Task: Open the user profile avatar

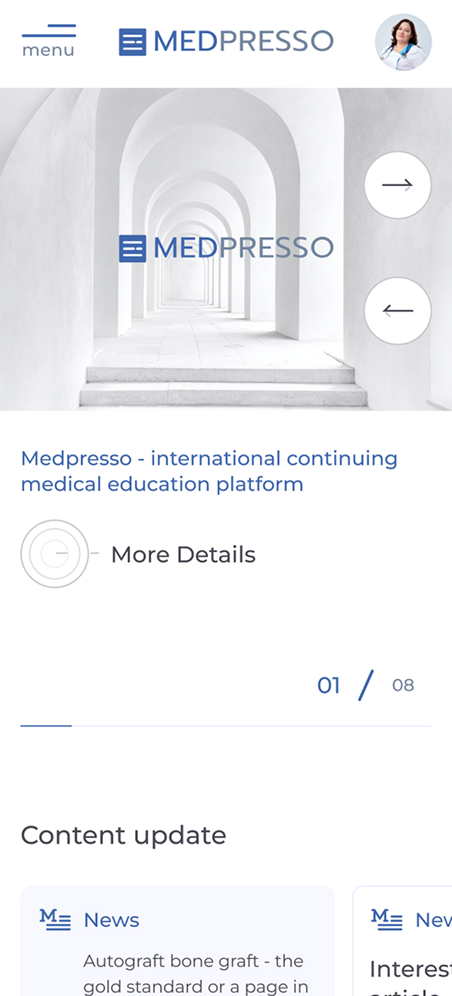Action: pyautogui.click(x=403, y=42)
